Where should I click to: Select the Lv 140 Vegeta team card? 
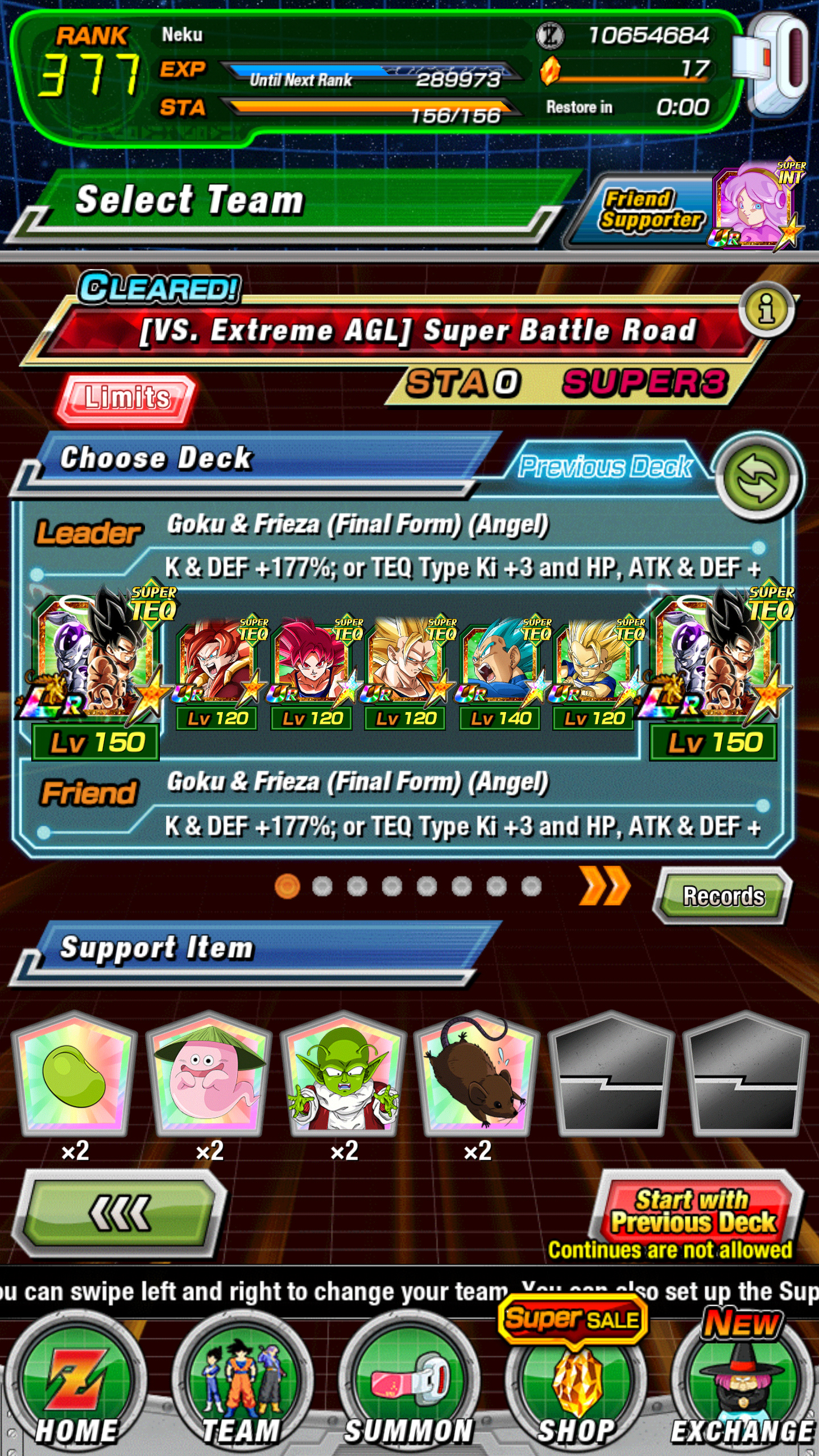[499, 671]
